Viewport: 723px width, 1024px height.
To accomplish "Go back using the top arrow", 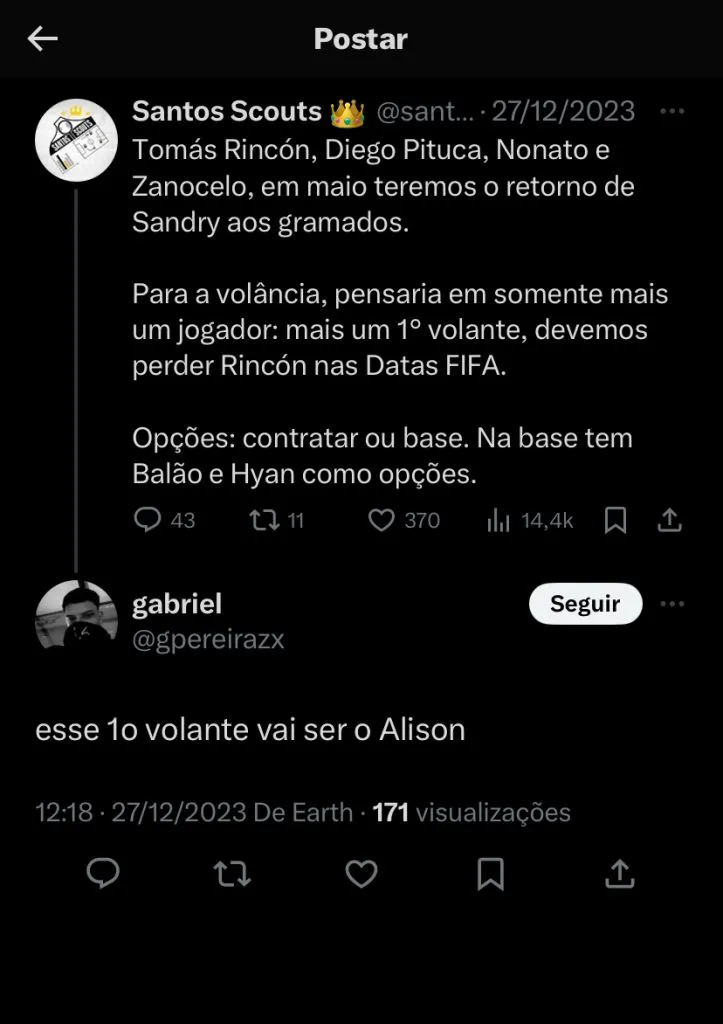I will 43,39.
